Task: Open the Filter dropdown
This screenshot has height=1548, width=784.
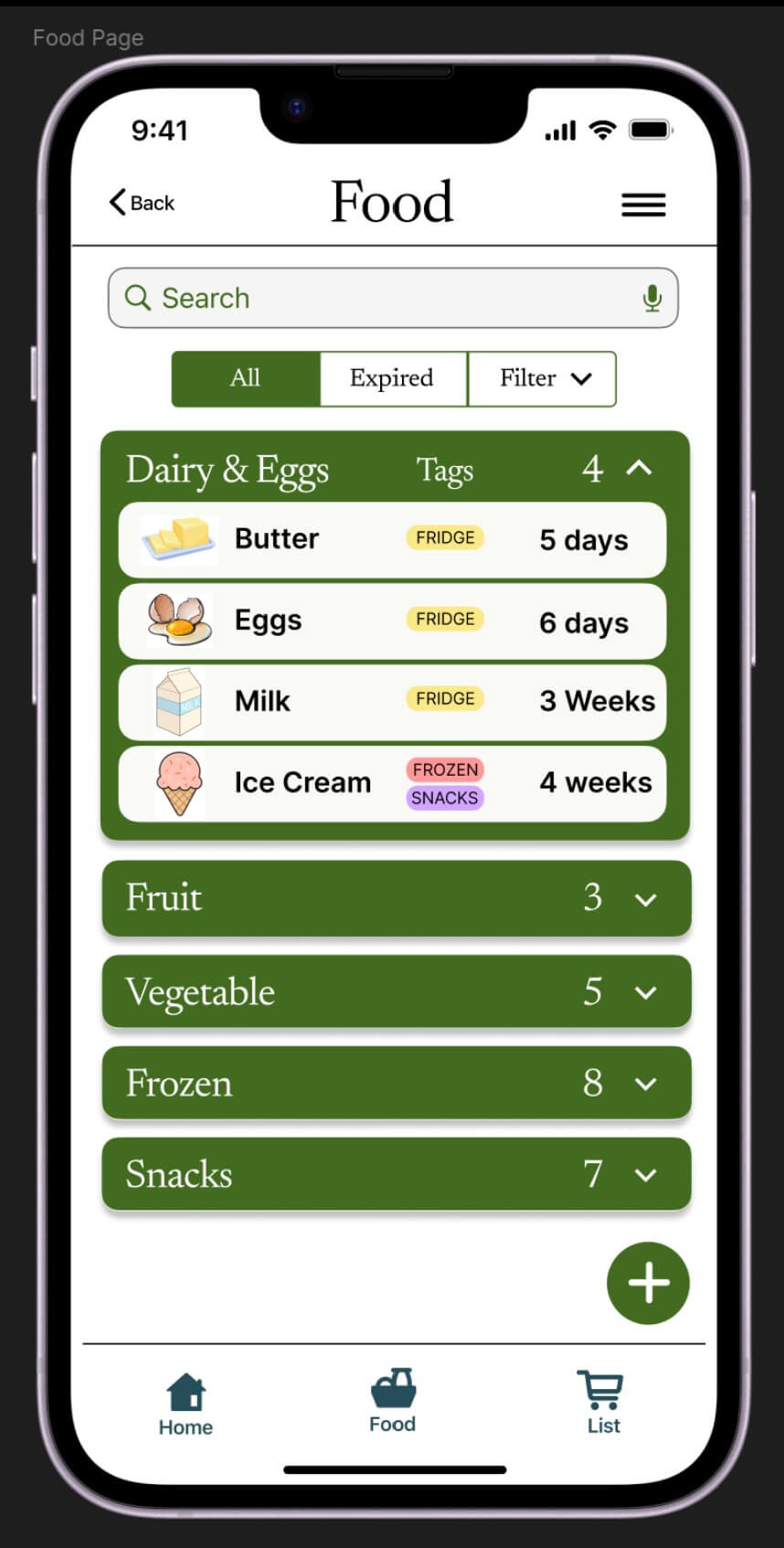Action: click(542, 378)
